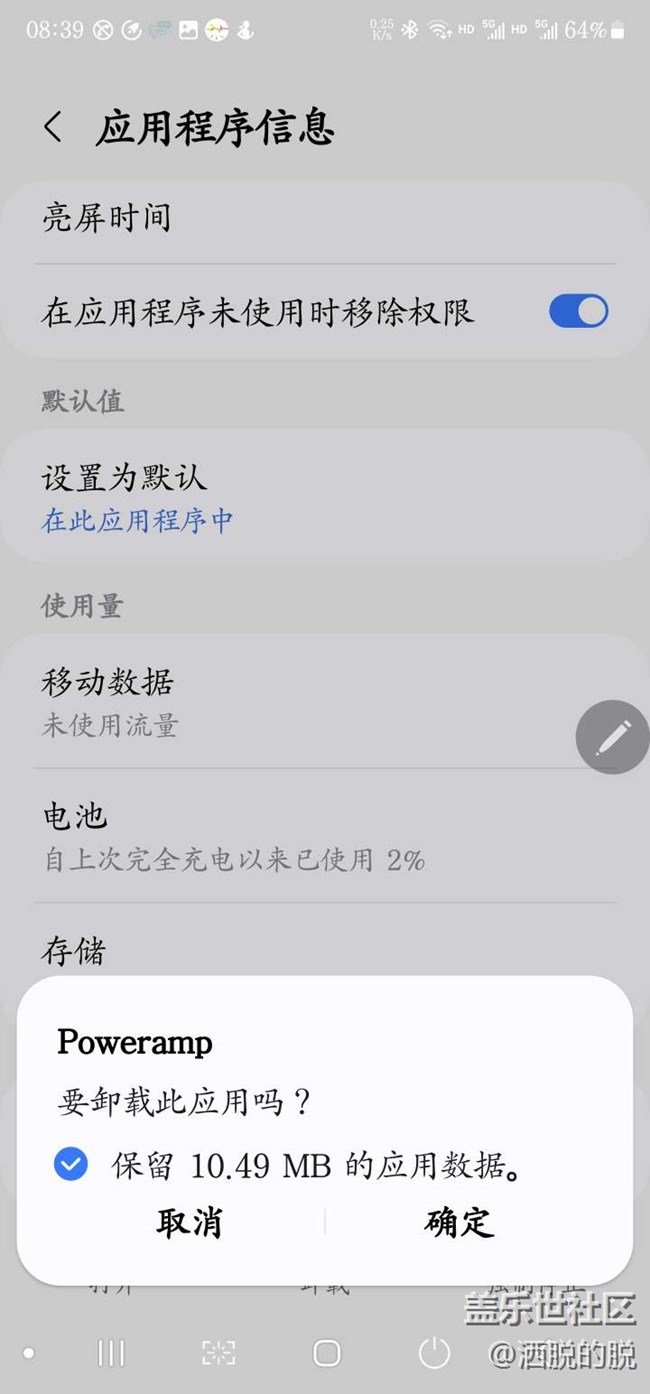
Task: Tap 确定 to confirm uninstalling Poweramp
Action: [x=459, y=1222]
